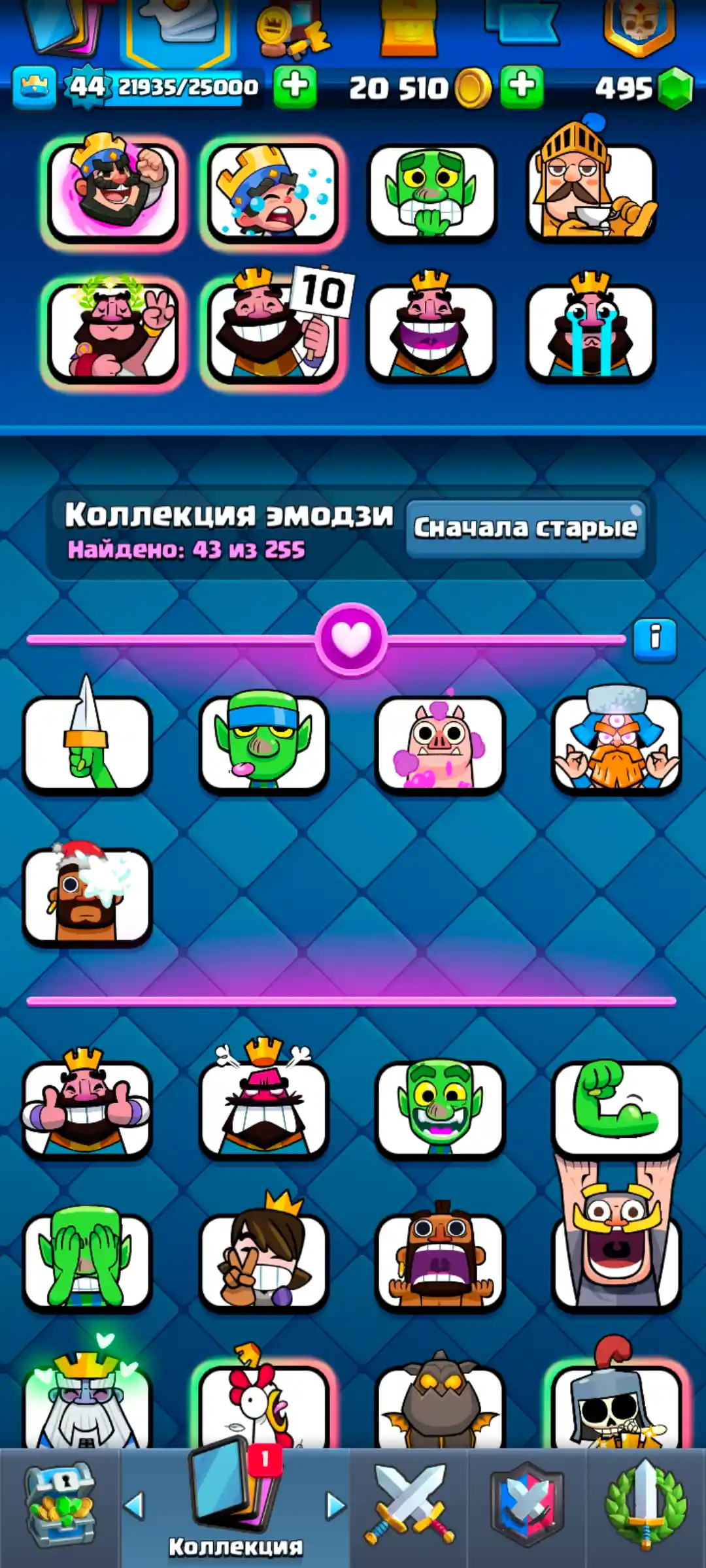Viewport: 706px width, 1568px height.
Task: Choose the hog rider snowball emote
Action: [x=88, y=895]
